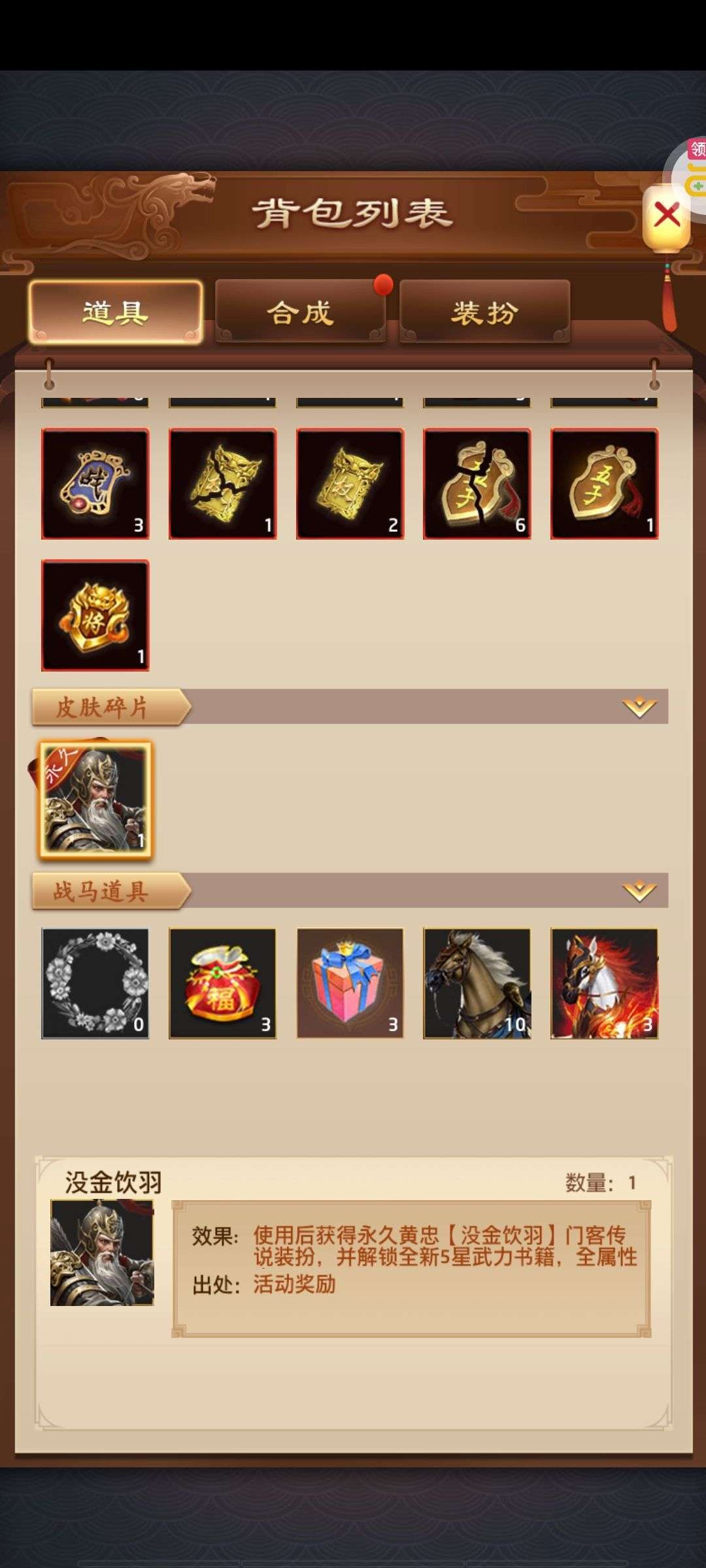Image resolution: width=706 pixels, height=1568 pixels.
Task: Select the cracked gold token with count 1
Action: pos(222,483)
